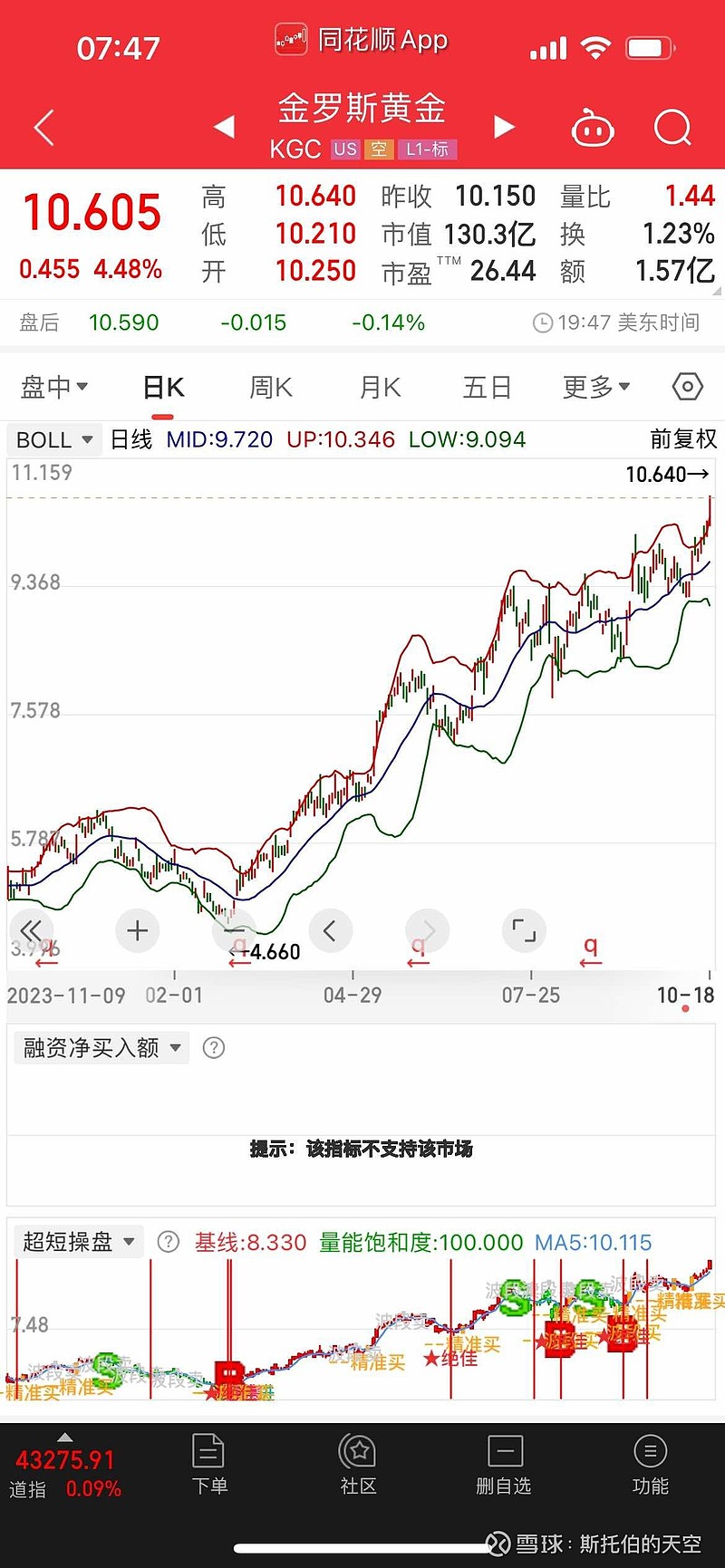Tap the back arrow to exit stock page

[x=43, y=127]
